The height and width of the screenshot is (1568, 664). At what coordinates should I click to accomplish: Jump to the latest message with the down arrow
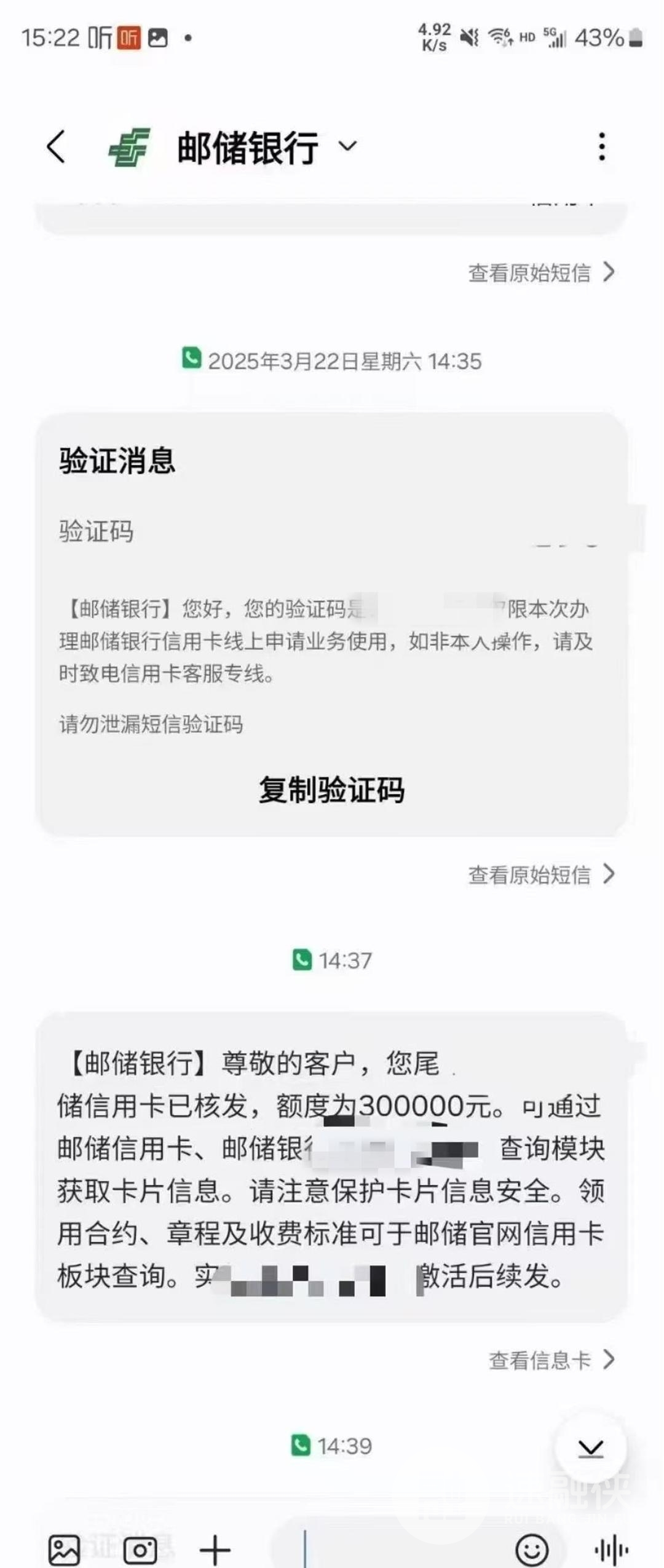point(591,1448)
